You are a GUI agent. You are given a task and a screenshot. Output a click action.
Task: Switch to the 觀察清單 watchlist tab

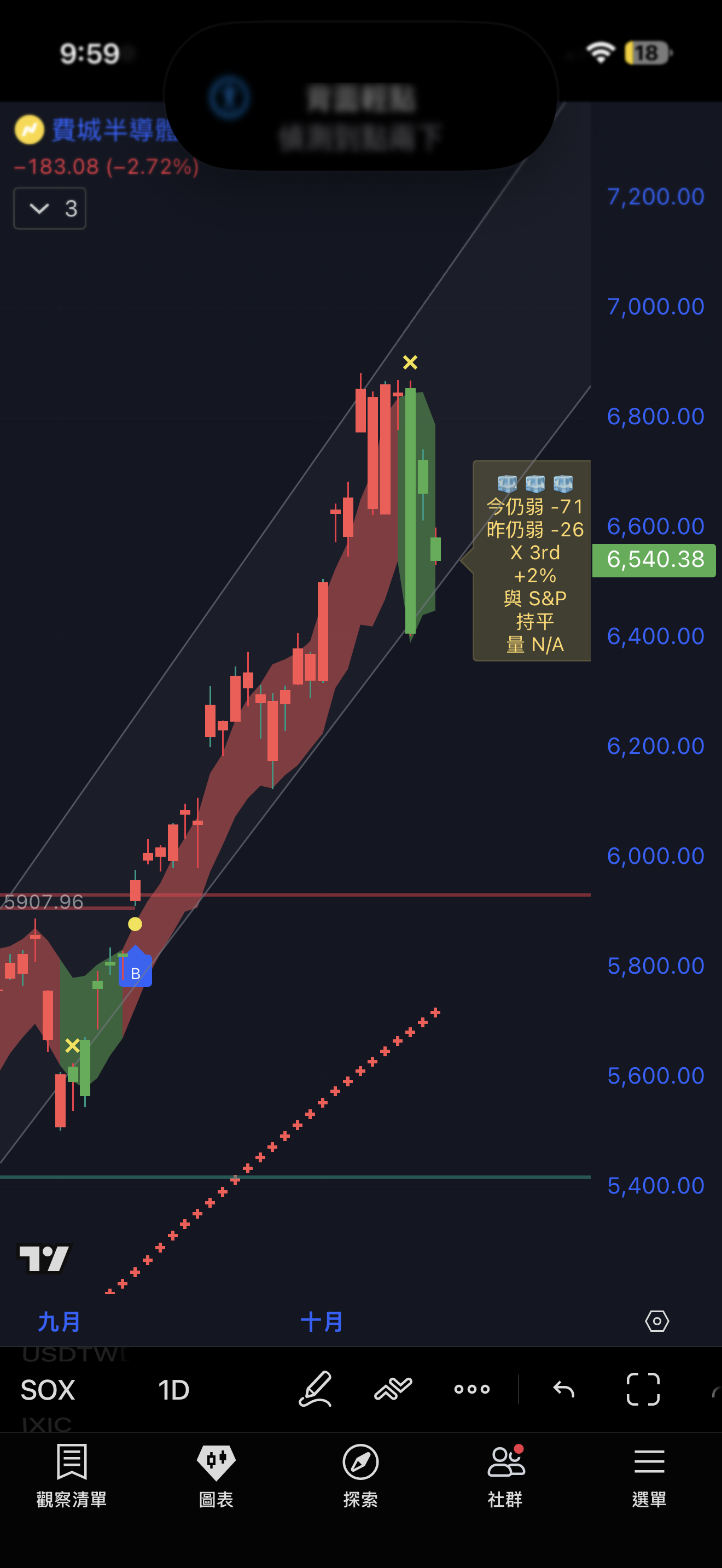pyautogui.click(x=72, y=1476)
